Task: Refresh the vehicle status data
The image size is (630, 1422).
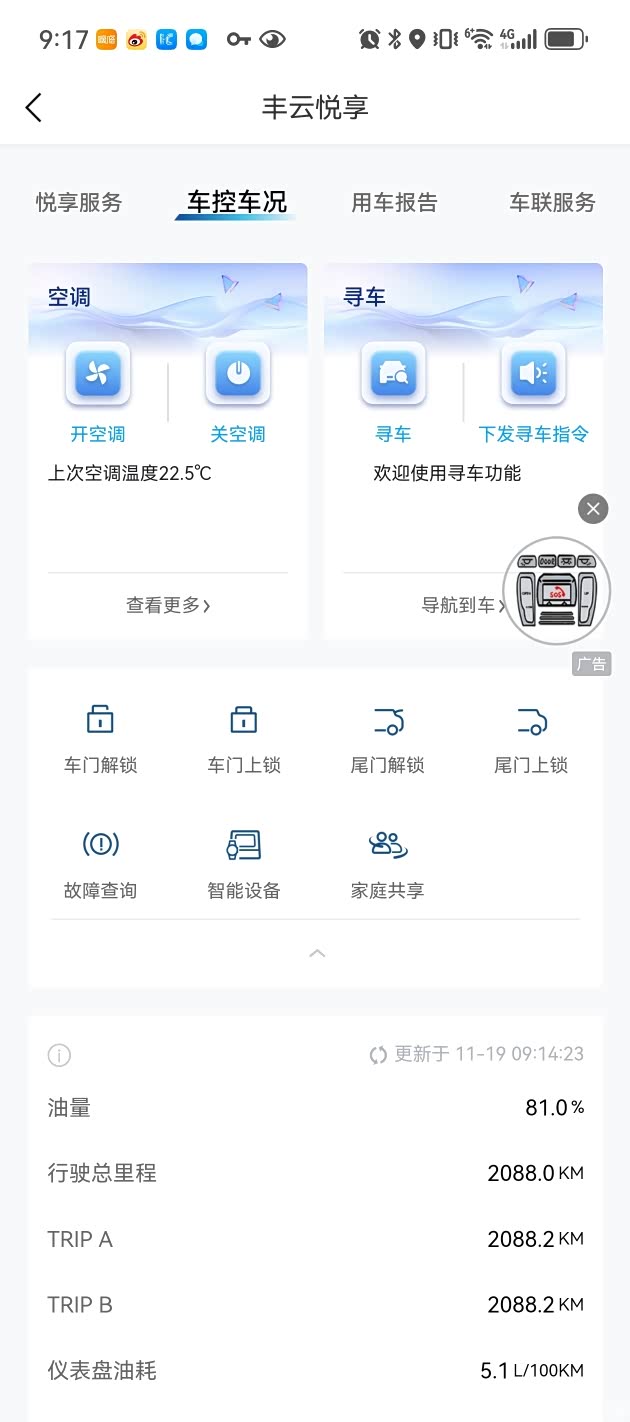Action: [x=378, y=1054]
